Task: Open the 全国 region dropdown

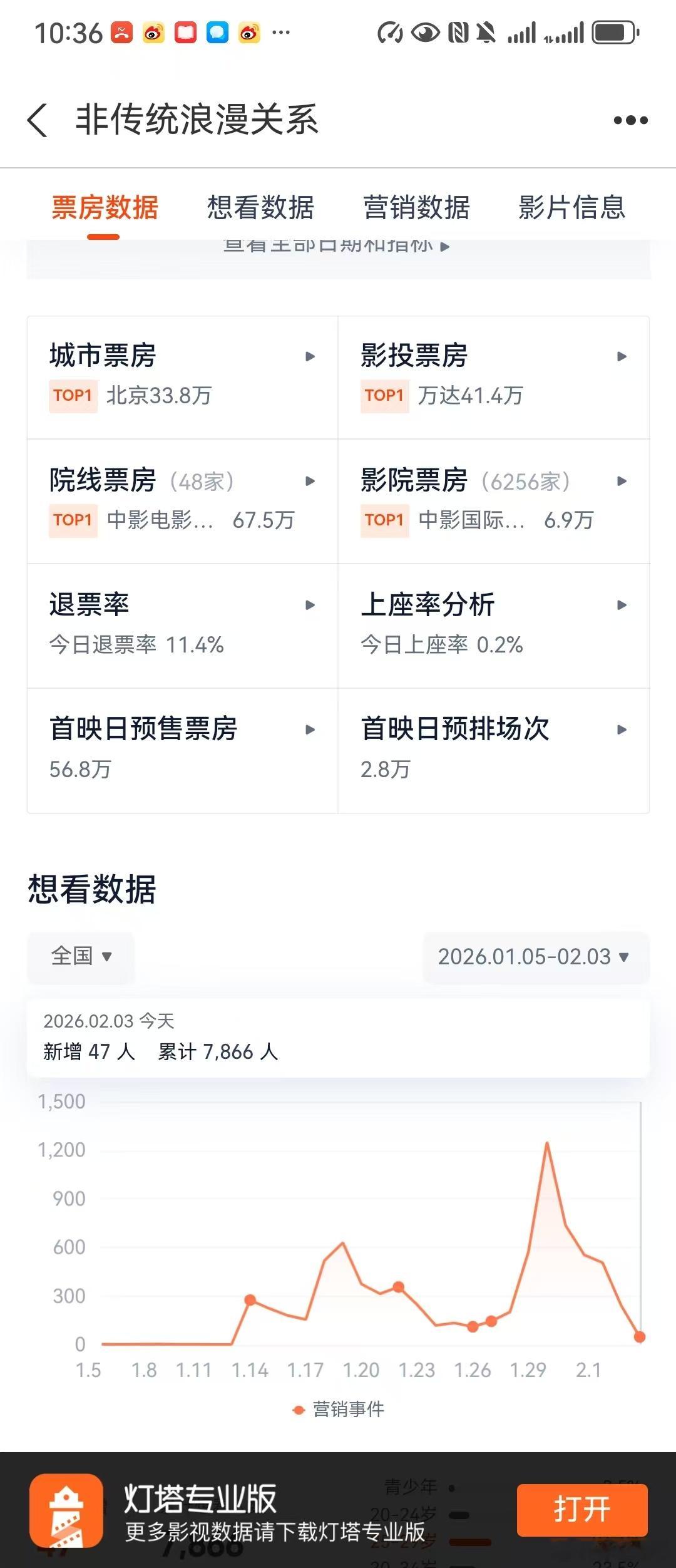Action: [80, 956]
